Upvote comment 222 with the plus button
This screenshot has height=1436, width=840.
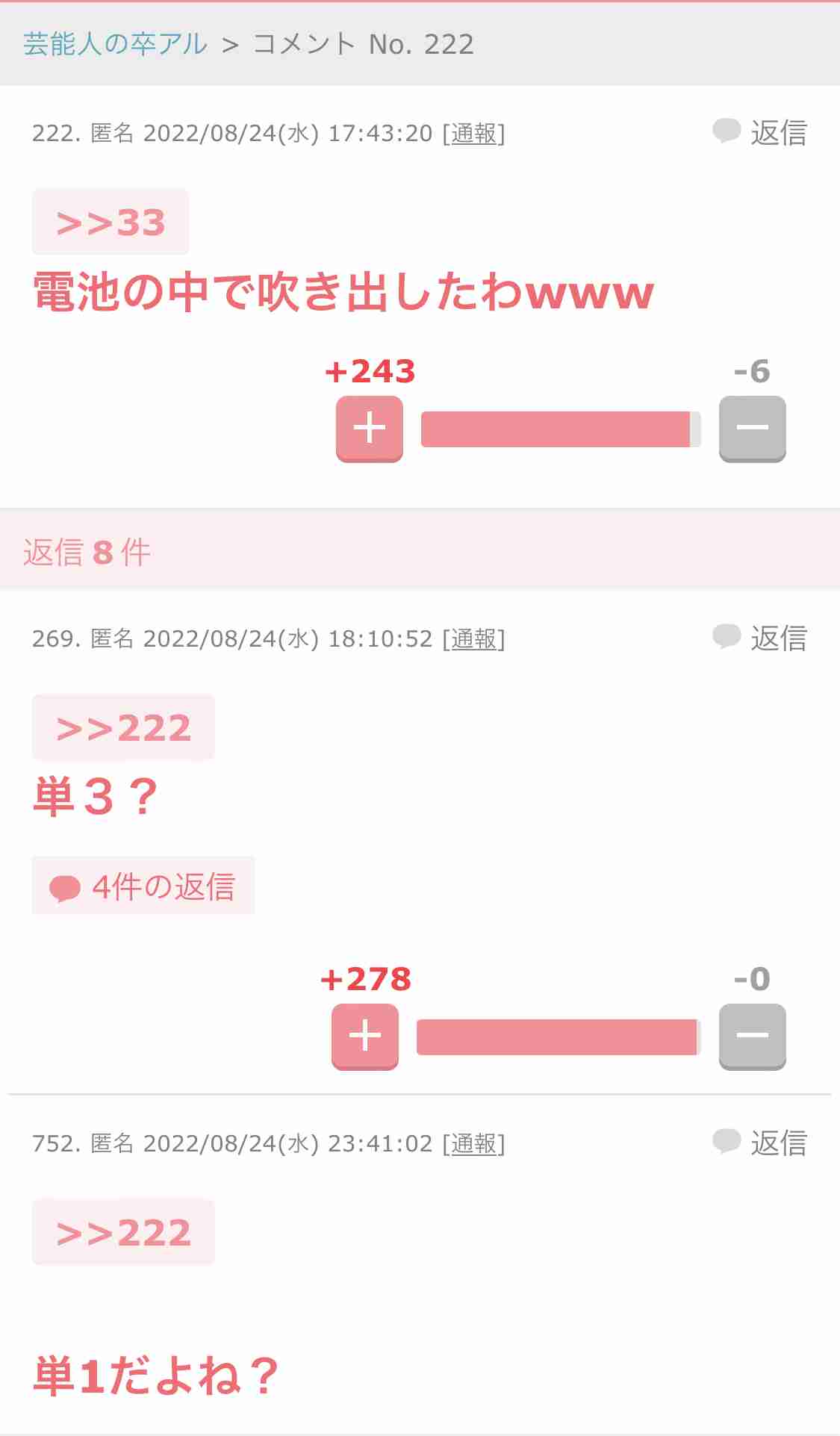coord(370,429)
